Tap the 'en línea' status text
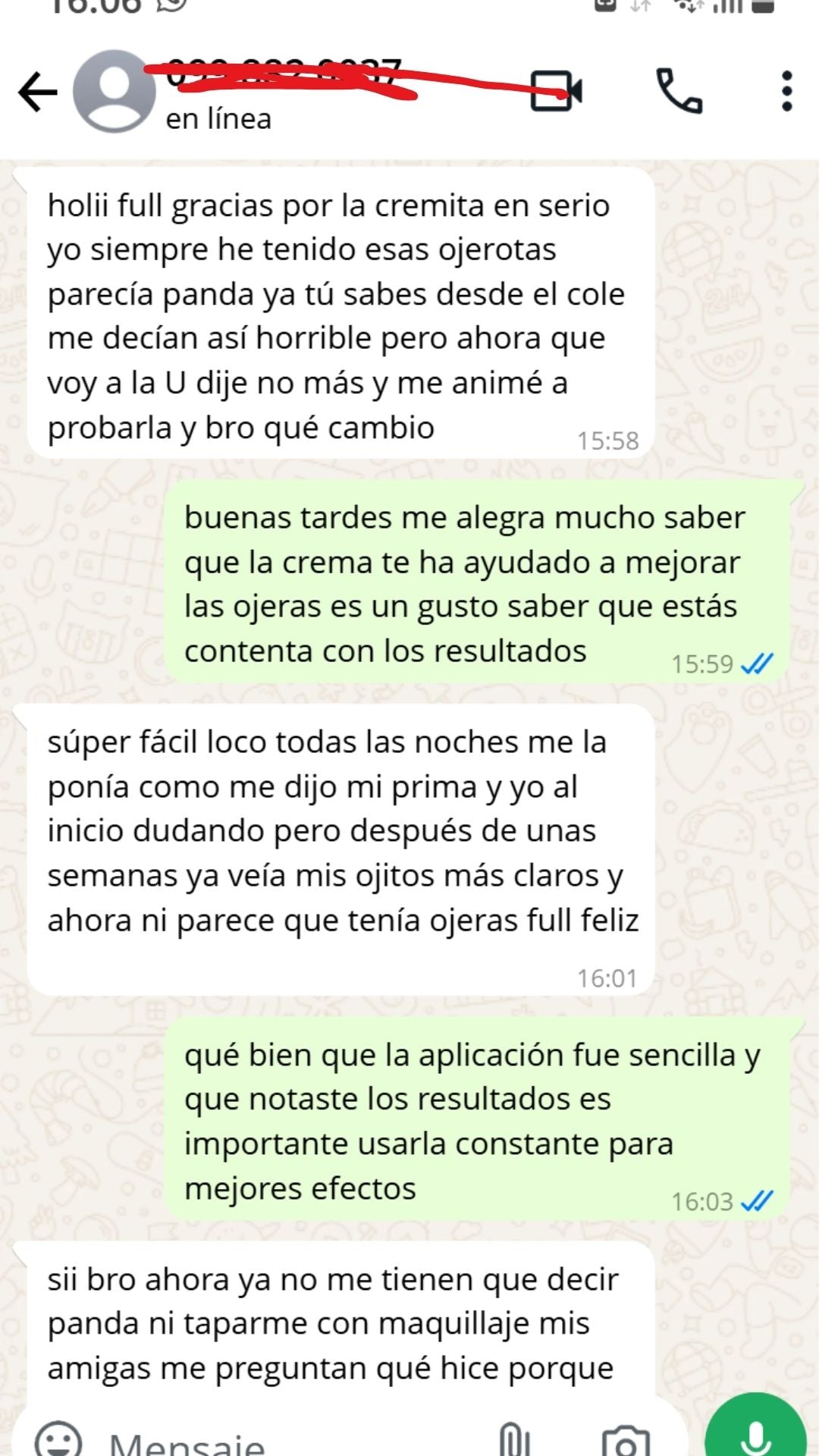 pyautogui.click(x=220, y=118)
